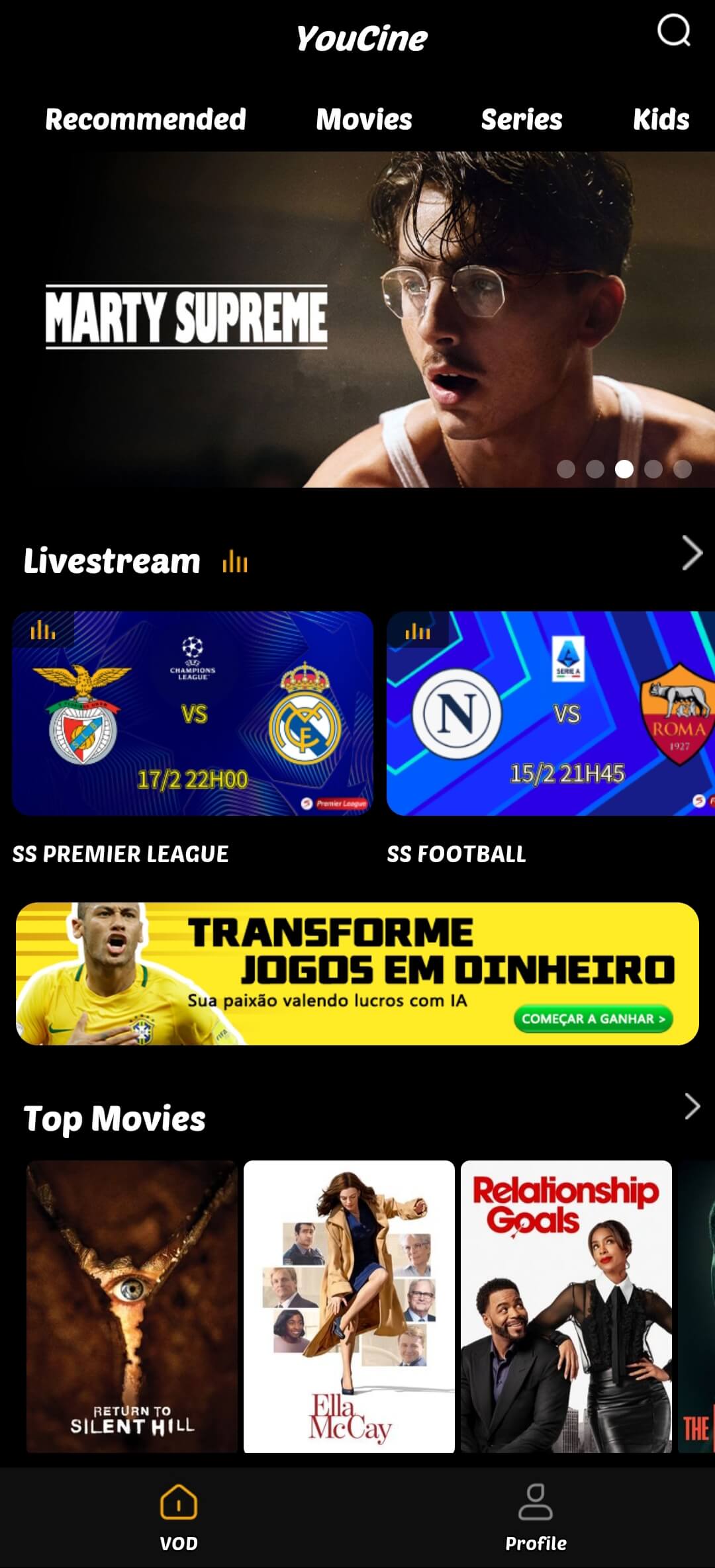Switch to the Movies tab

pyautogui.click(x=364, y=120)
